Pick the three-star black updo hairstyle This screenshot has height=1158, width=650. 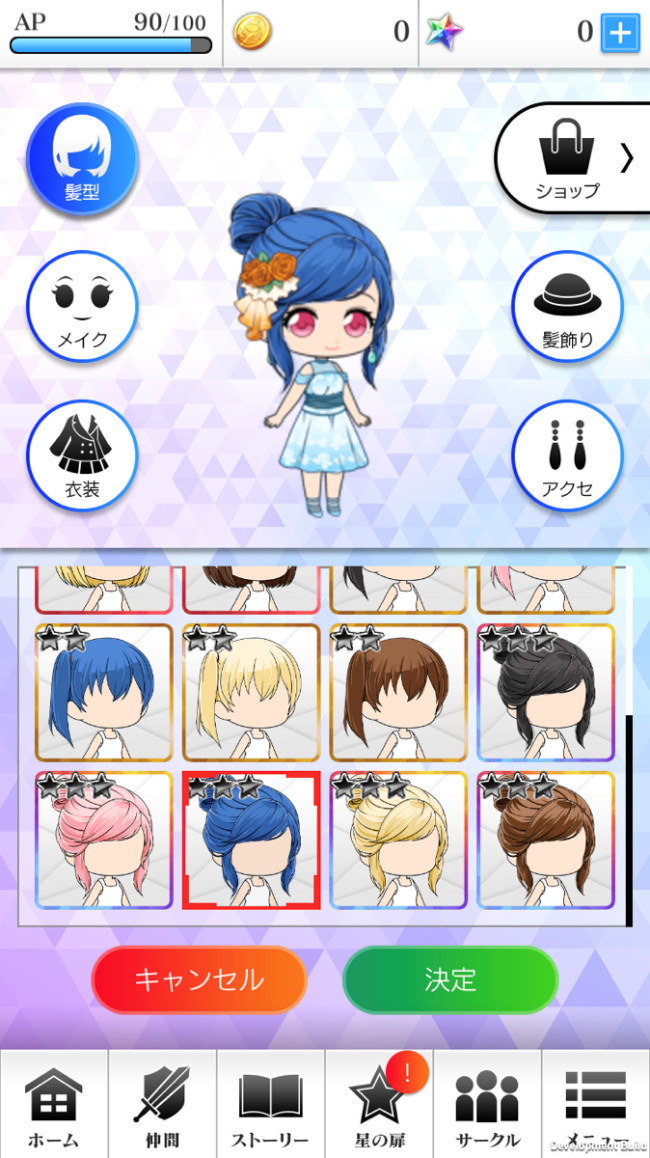(546, 692)
